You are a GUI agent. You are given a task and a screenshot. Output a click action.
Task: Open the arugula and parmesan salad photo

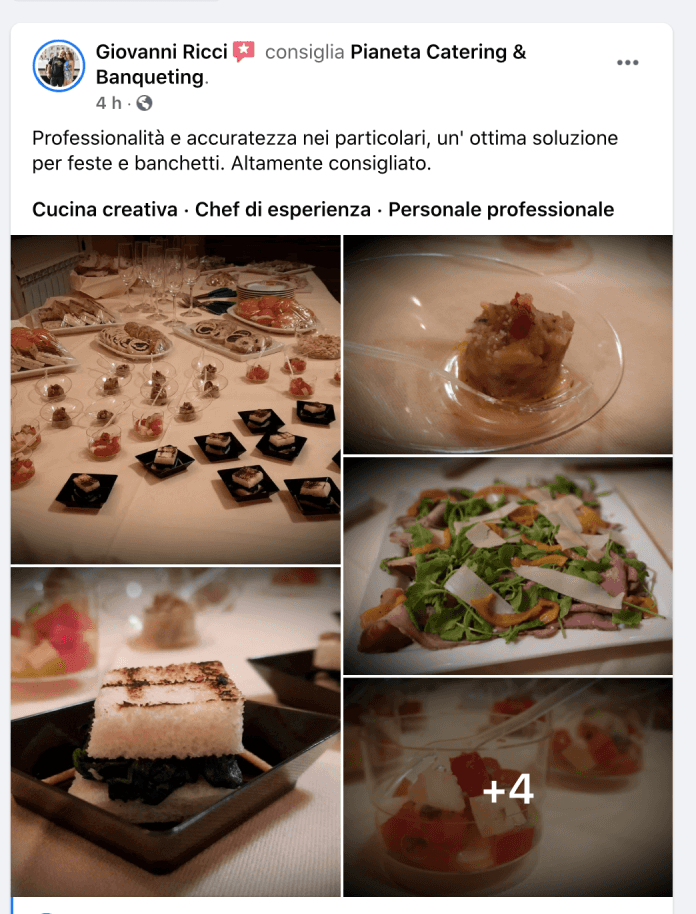[x=508, y=566]
